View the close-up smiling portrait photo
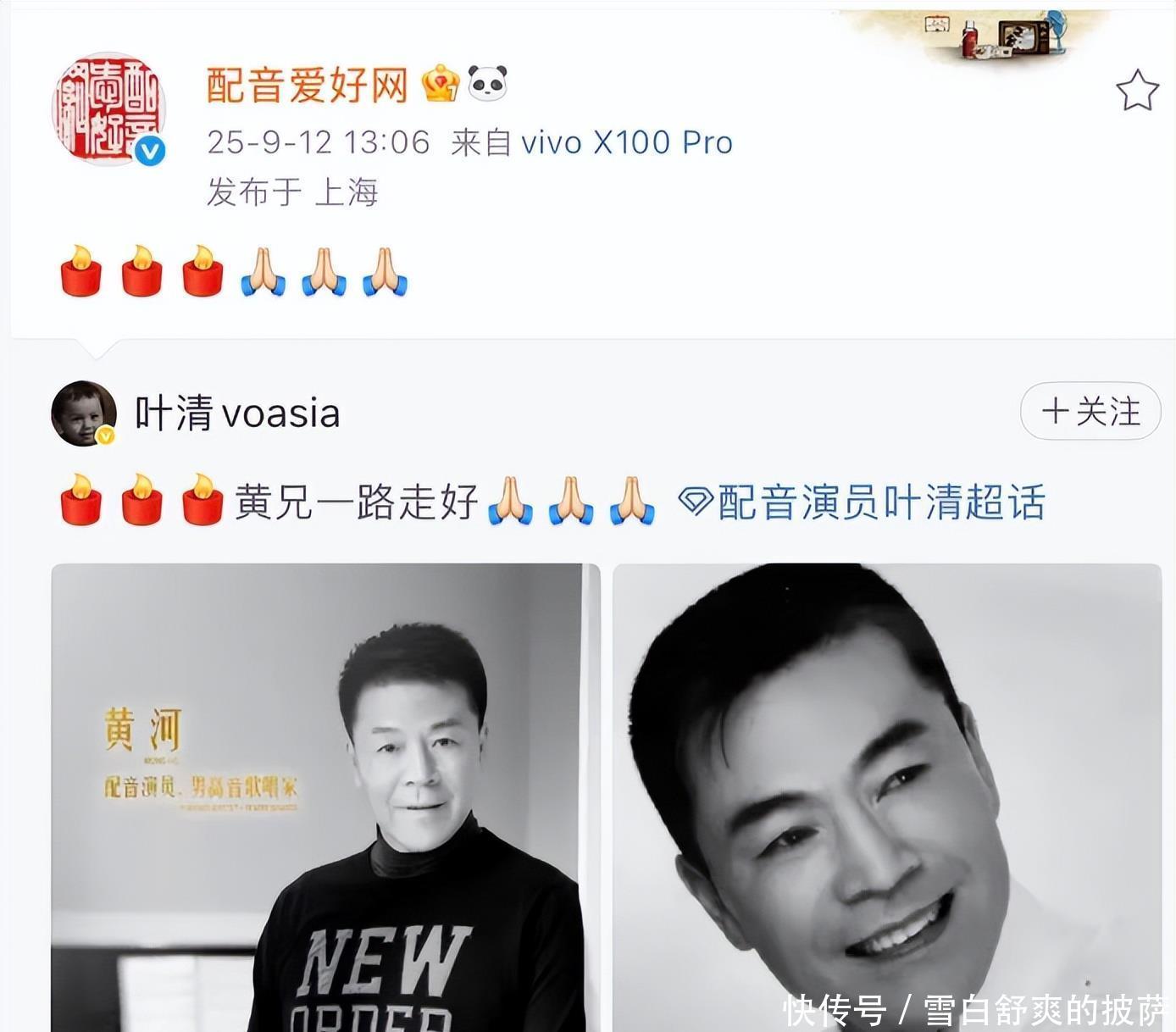The height and width of the screenshot is (1032, 1176). click(886, 796)
